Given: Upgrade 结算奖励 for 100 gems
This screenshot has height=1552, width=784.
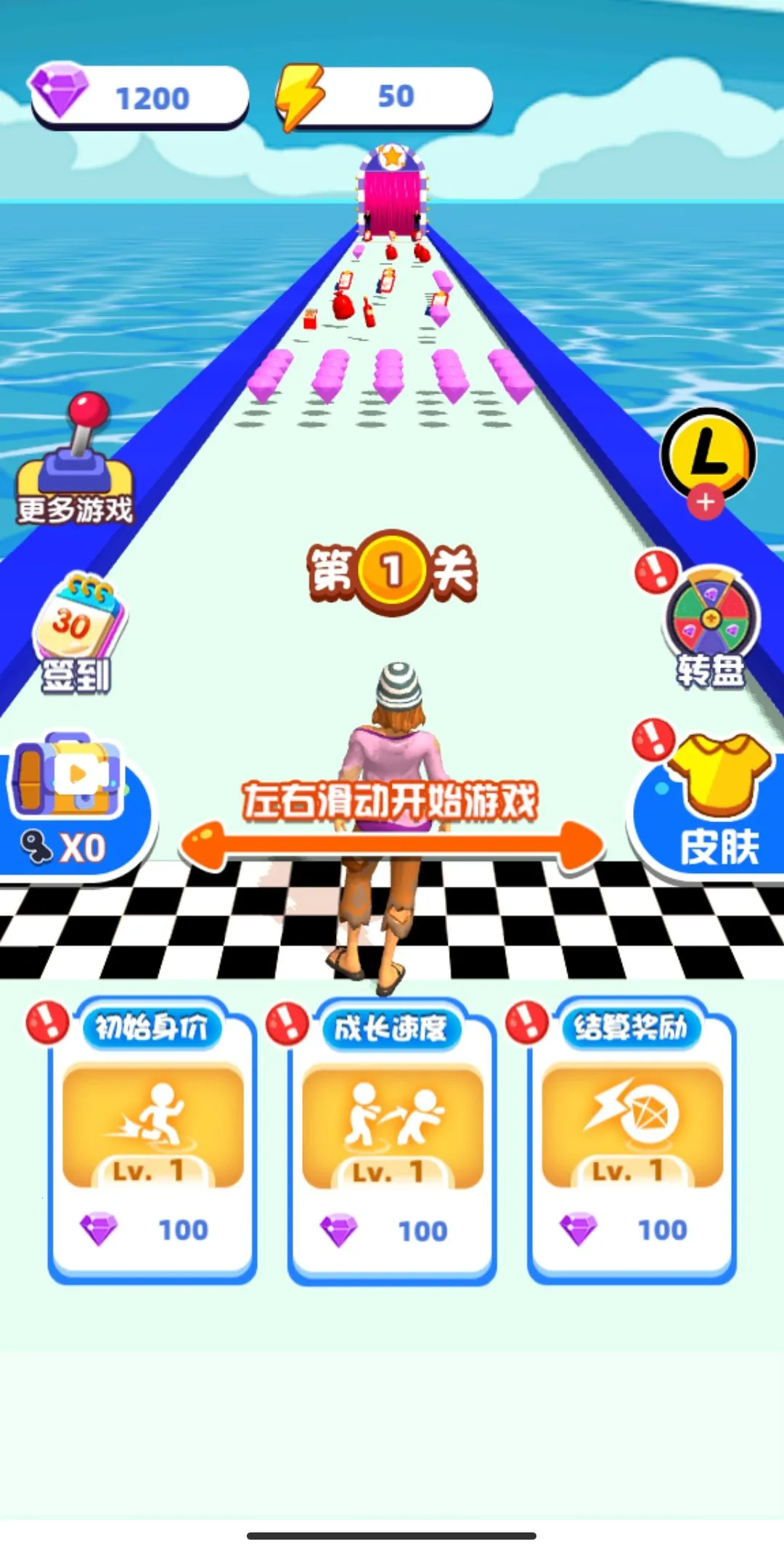Looking at the screenshot, I should tap(632, 1139).
